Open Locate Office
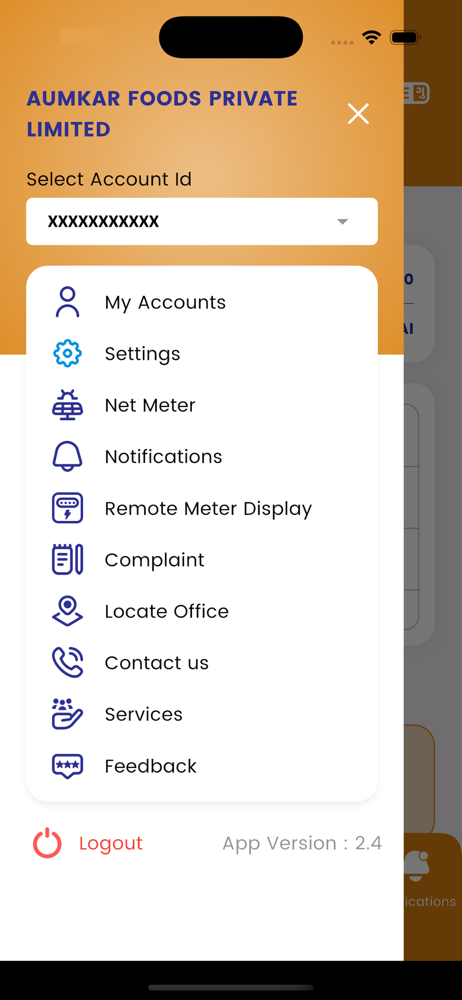This screenshot has width=462, height=1000. tap(202, 612)
